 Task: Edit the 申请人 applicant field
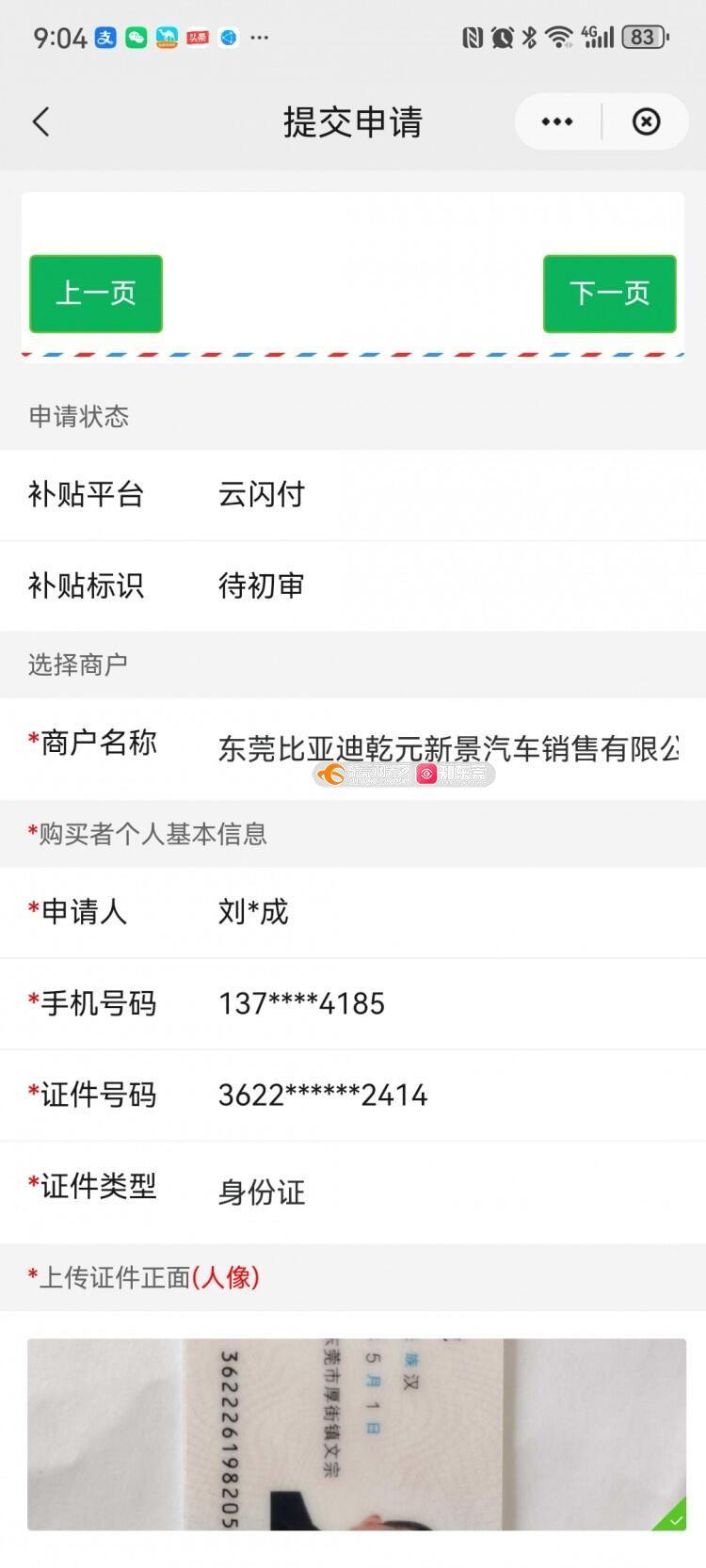[353, 912]
